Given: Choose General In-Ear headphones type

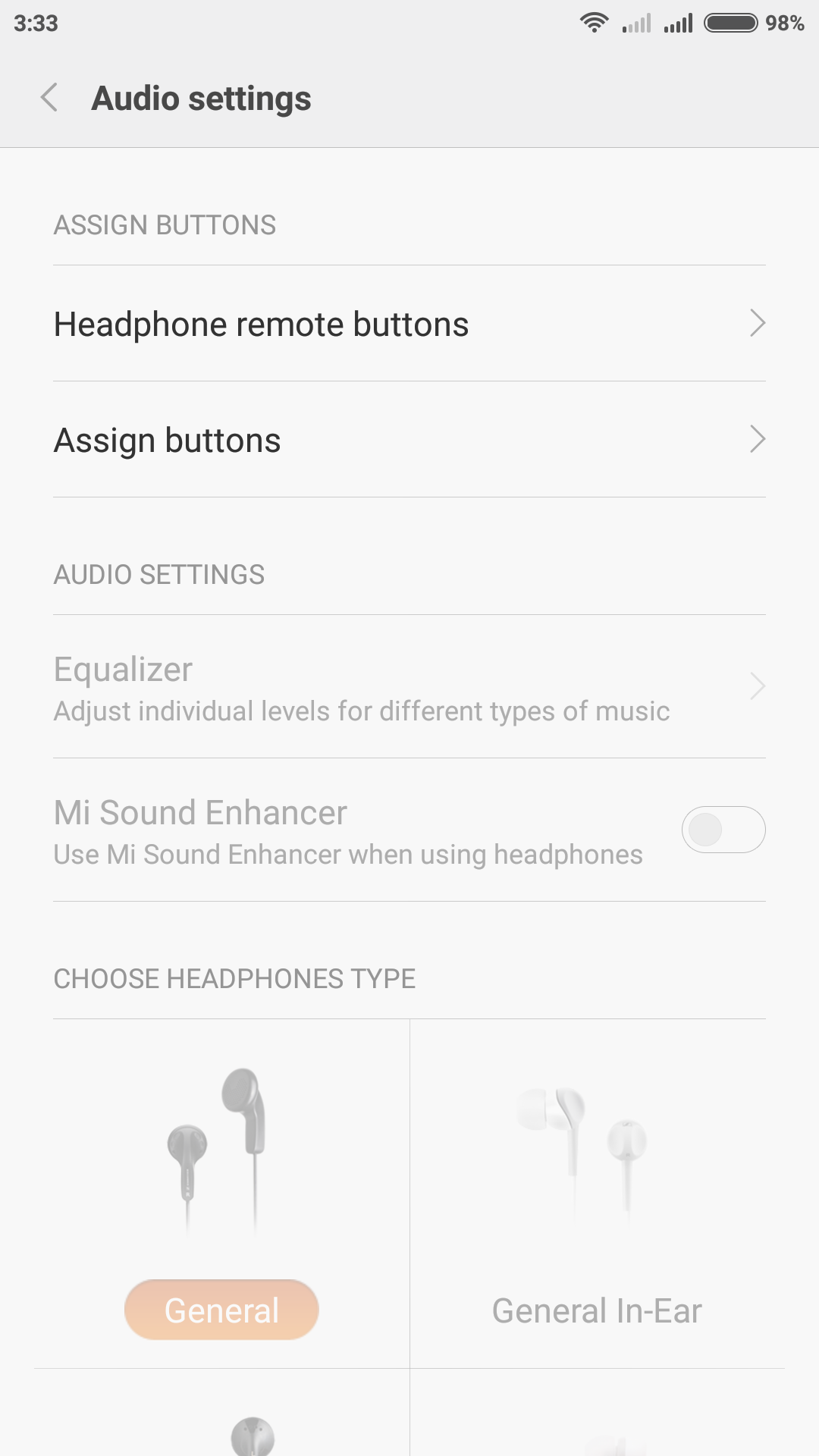Looking at the screenshot, I should click(597, 1310).
